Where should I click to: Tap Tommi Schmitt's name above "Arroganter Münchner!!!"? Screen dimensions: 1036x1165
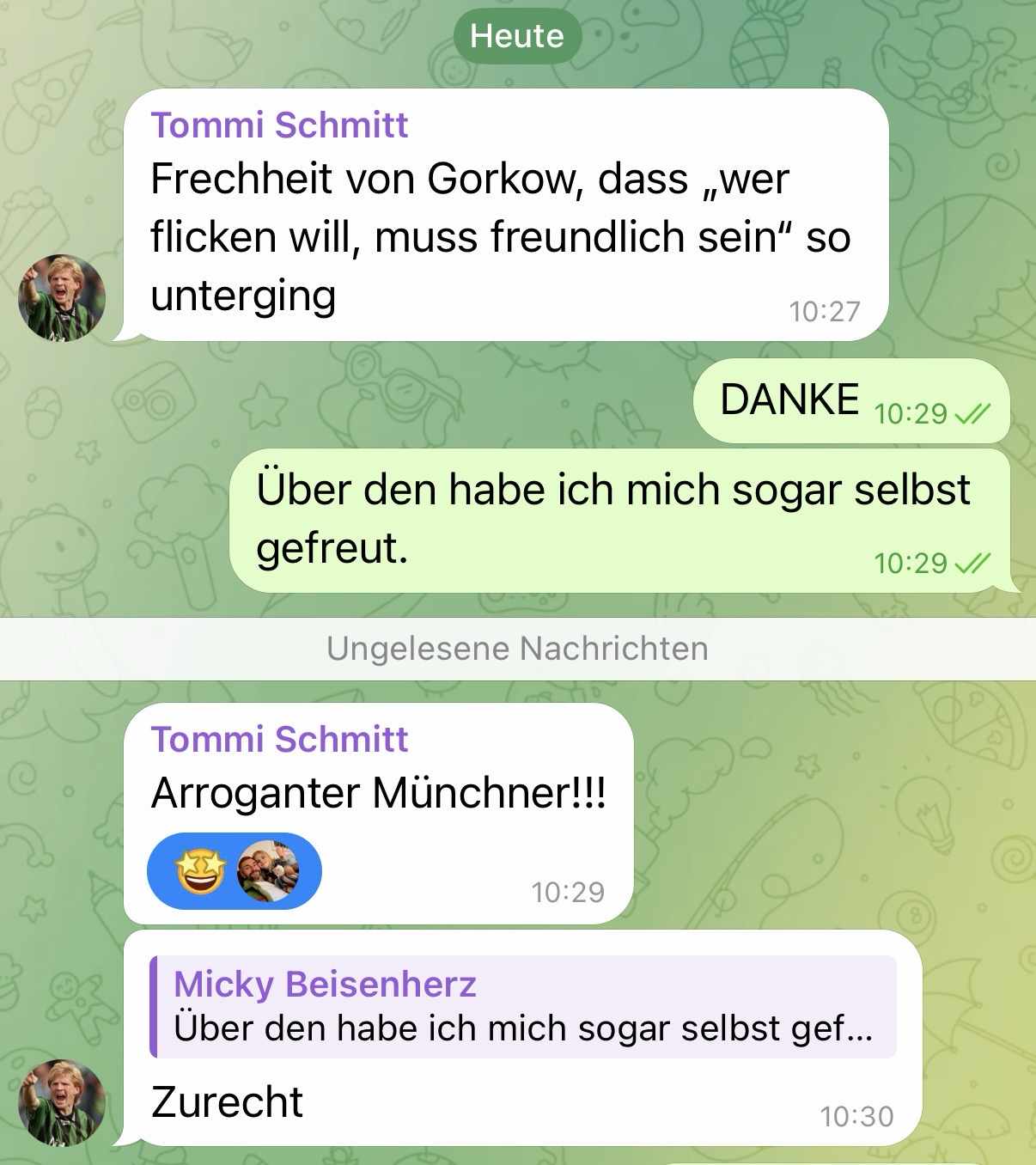pos(279,740)
